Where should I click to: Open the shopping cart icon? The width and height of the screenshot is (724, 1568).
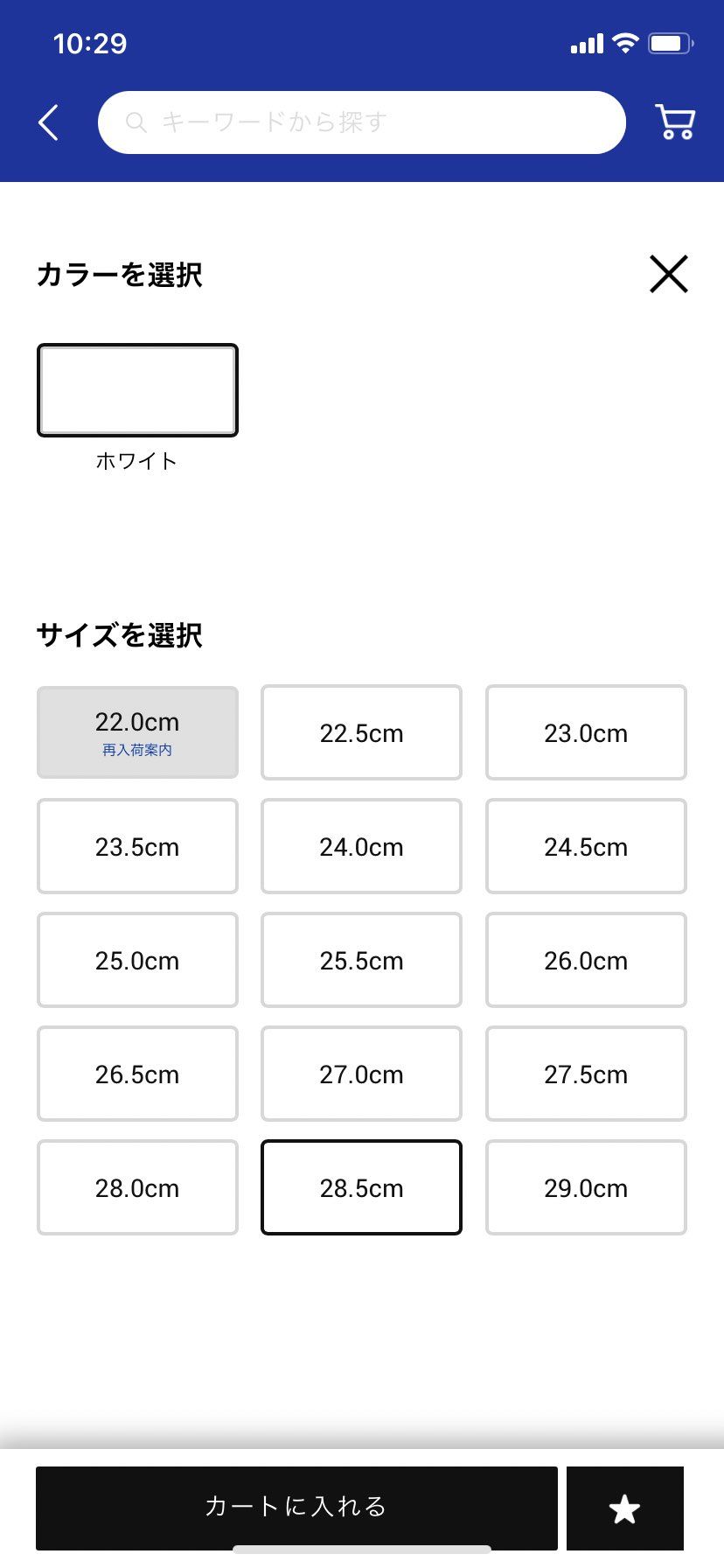tap(675, 122)
